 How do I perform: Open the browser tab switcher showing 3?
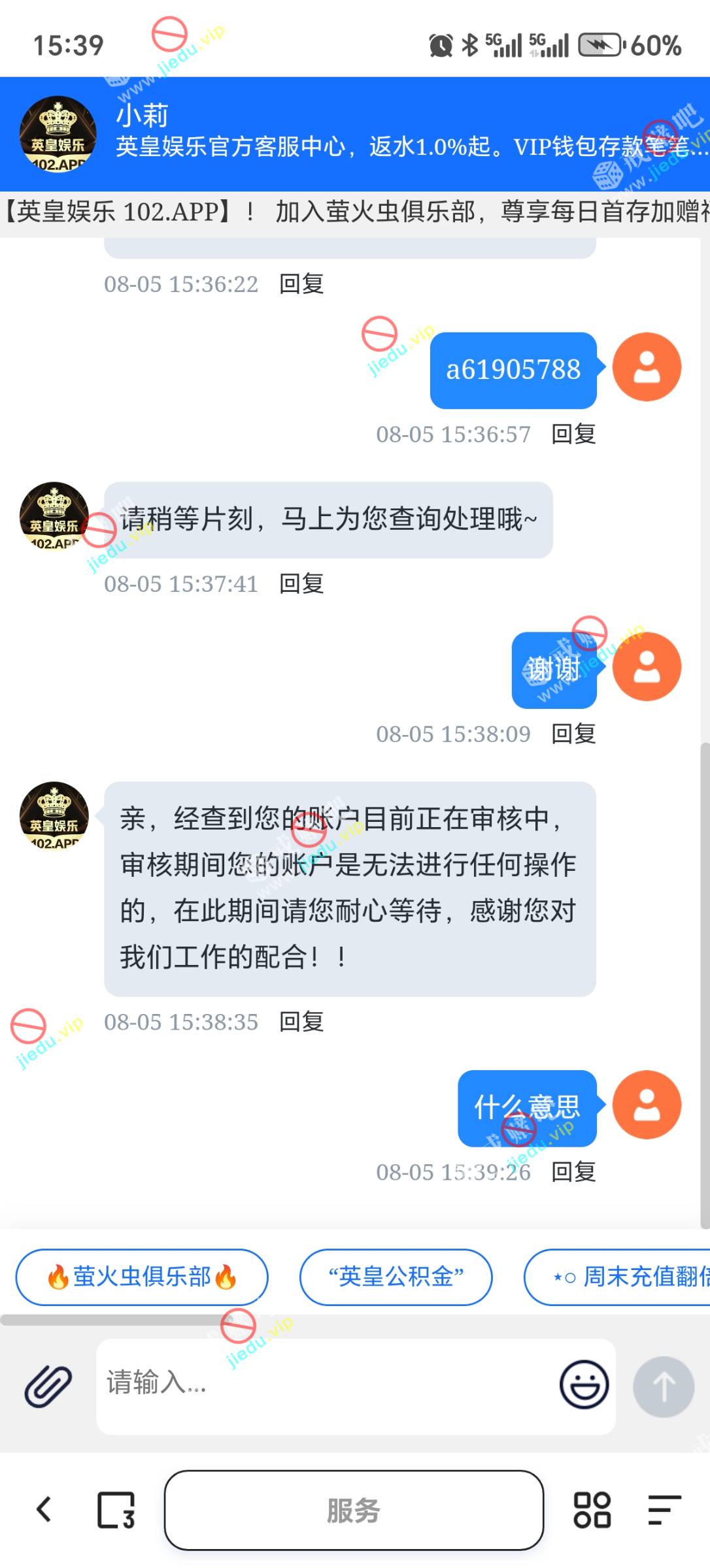tap(116, 1510)
